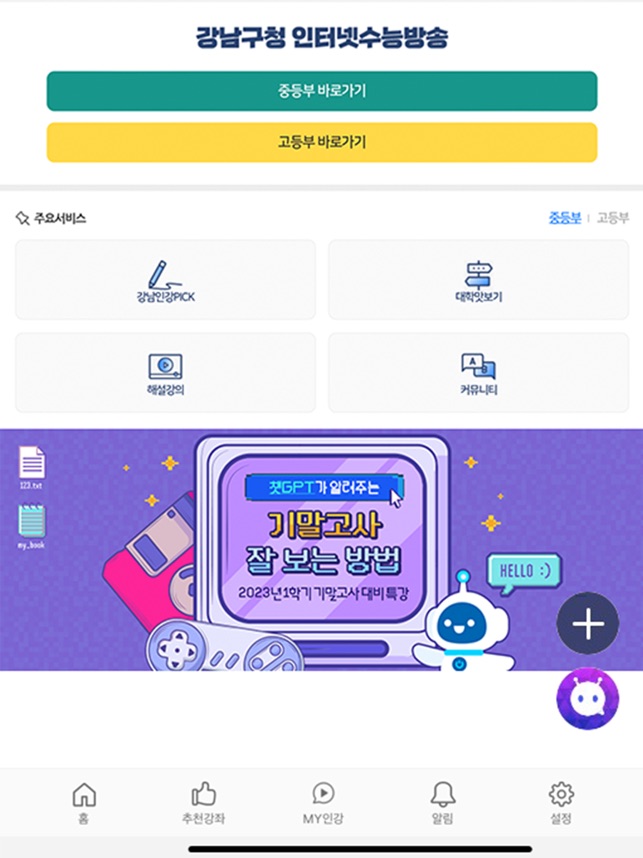Open the 설정 settings tab
This screenshot has height=858, width=643.
coord(561,803)
